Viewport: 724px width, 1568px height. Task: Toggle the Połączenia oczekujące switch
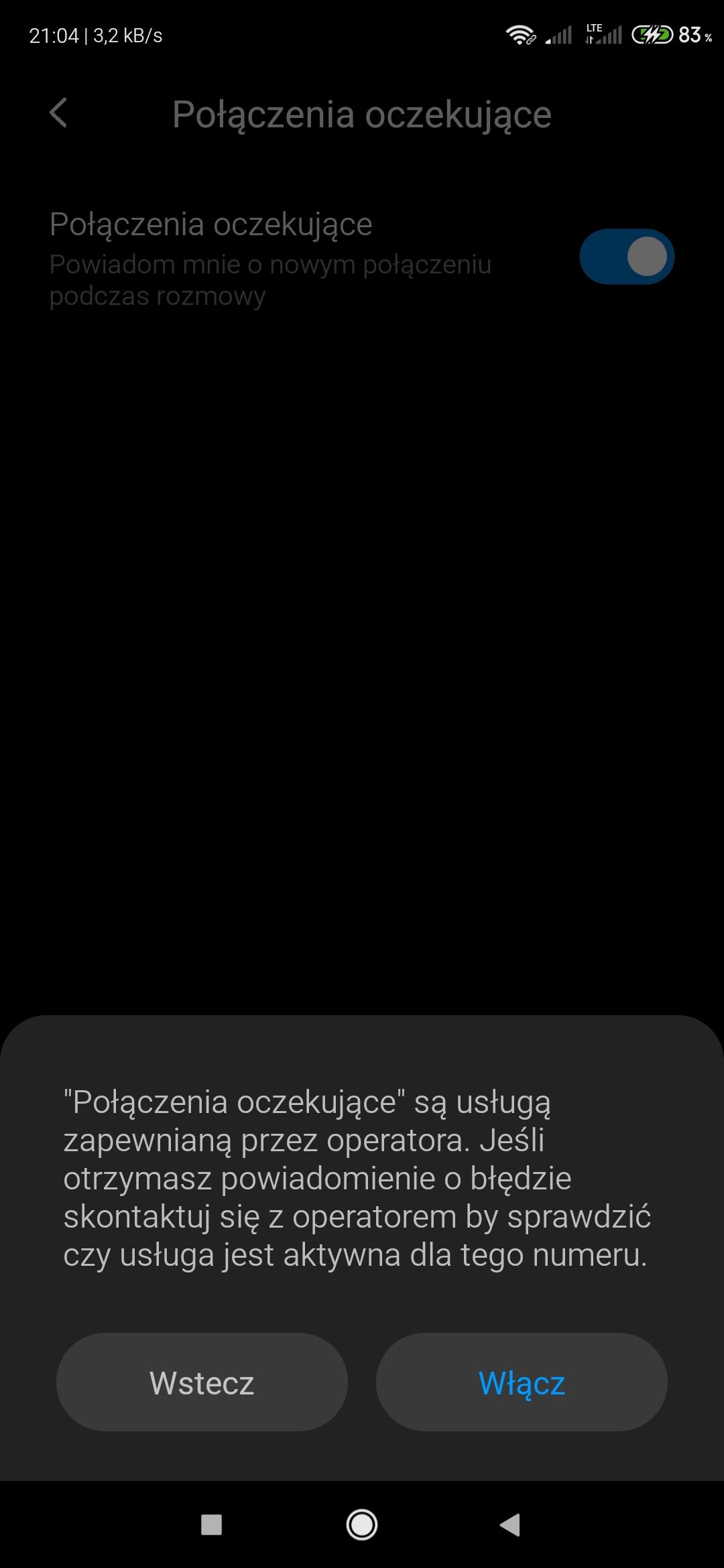coord(626,257)
